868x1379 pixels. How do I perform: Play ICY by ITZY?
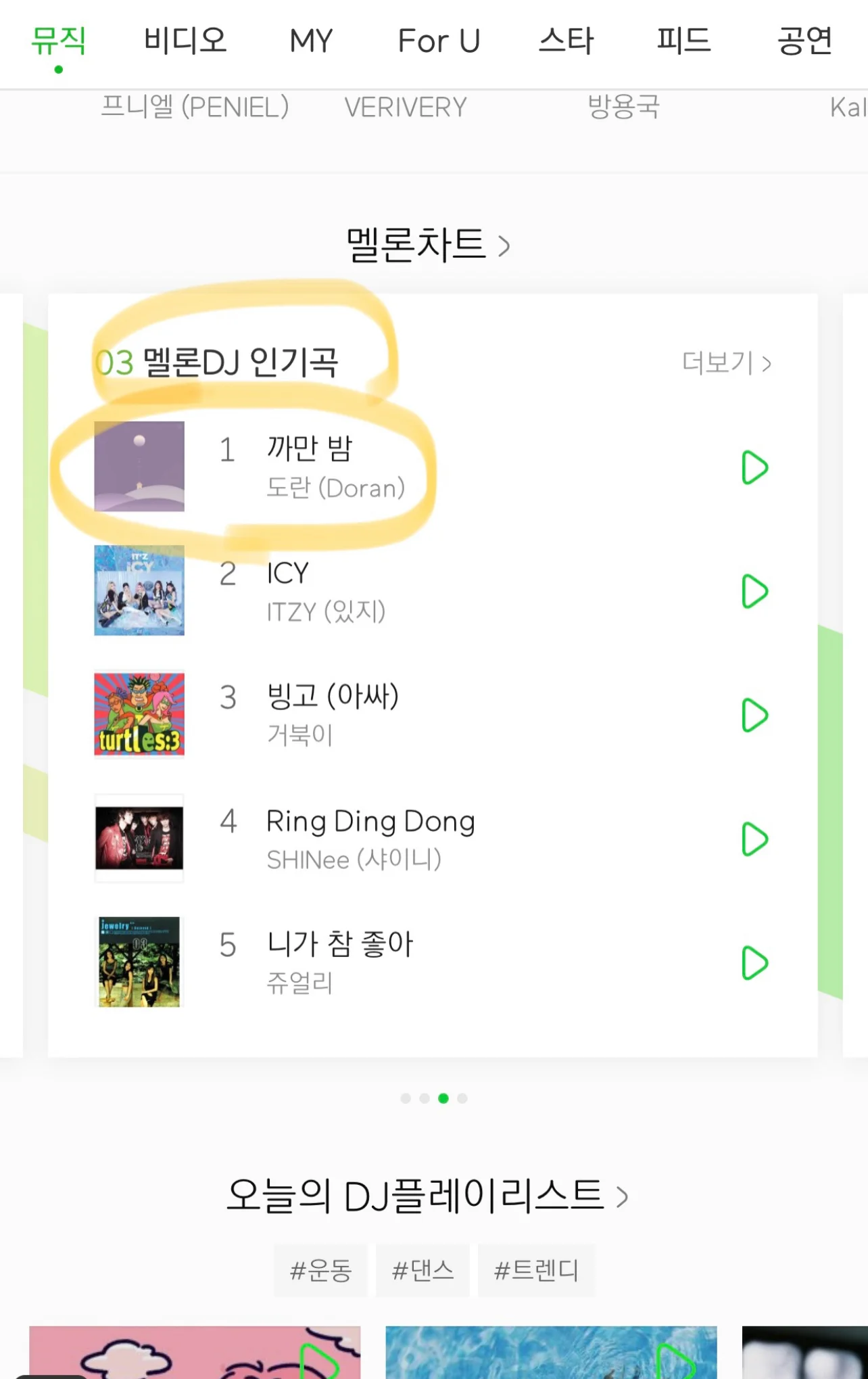click(x=754, y=591)
